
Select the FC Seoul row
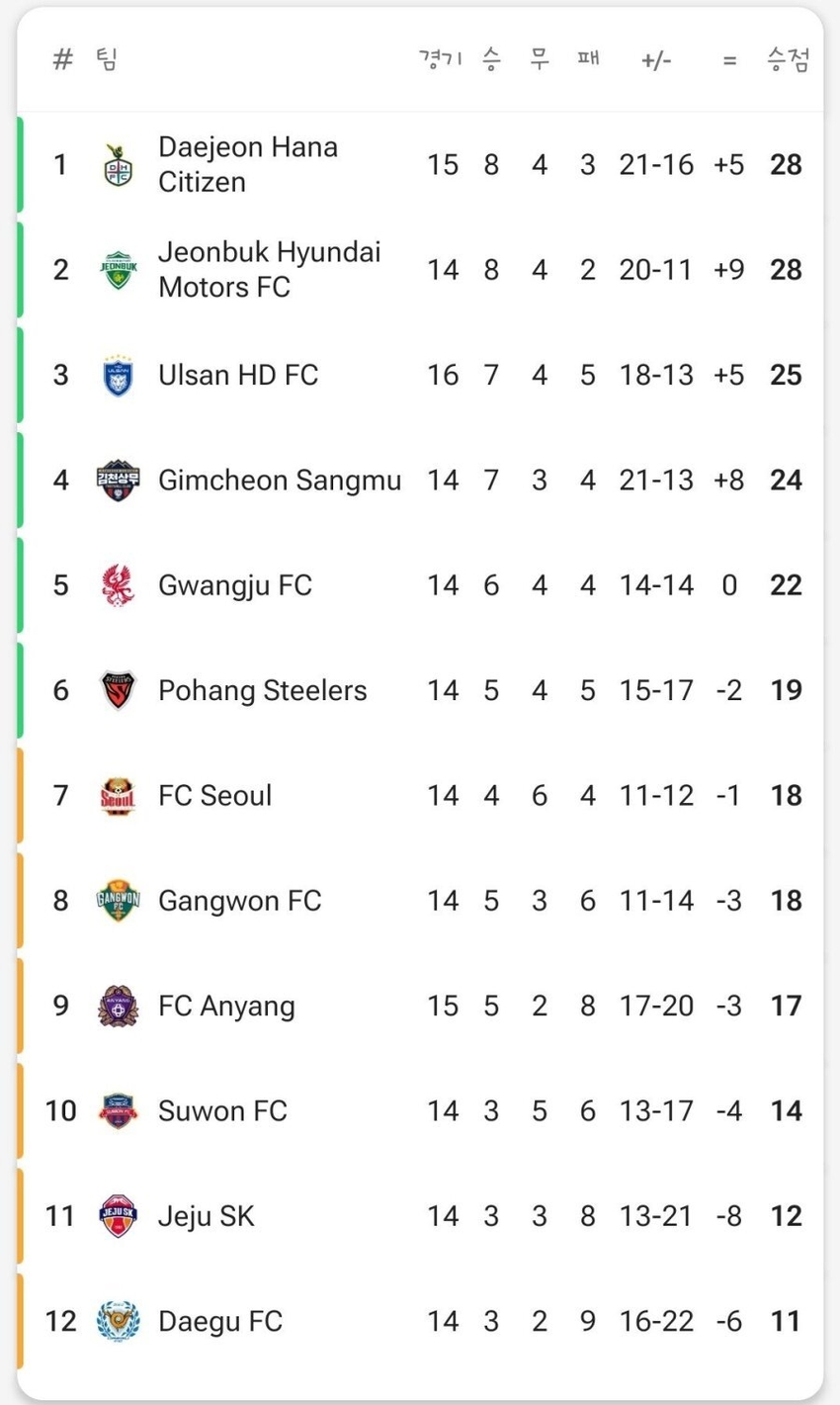tap(420, 795)
